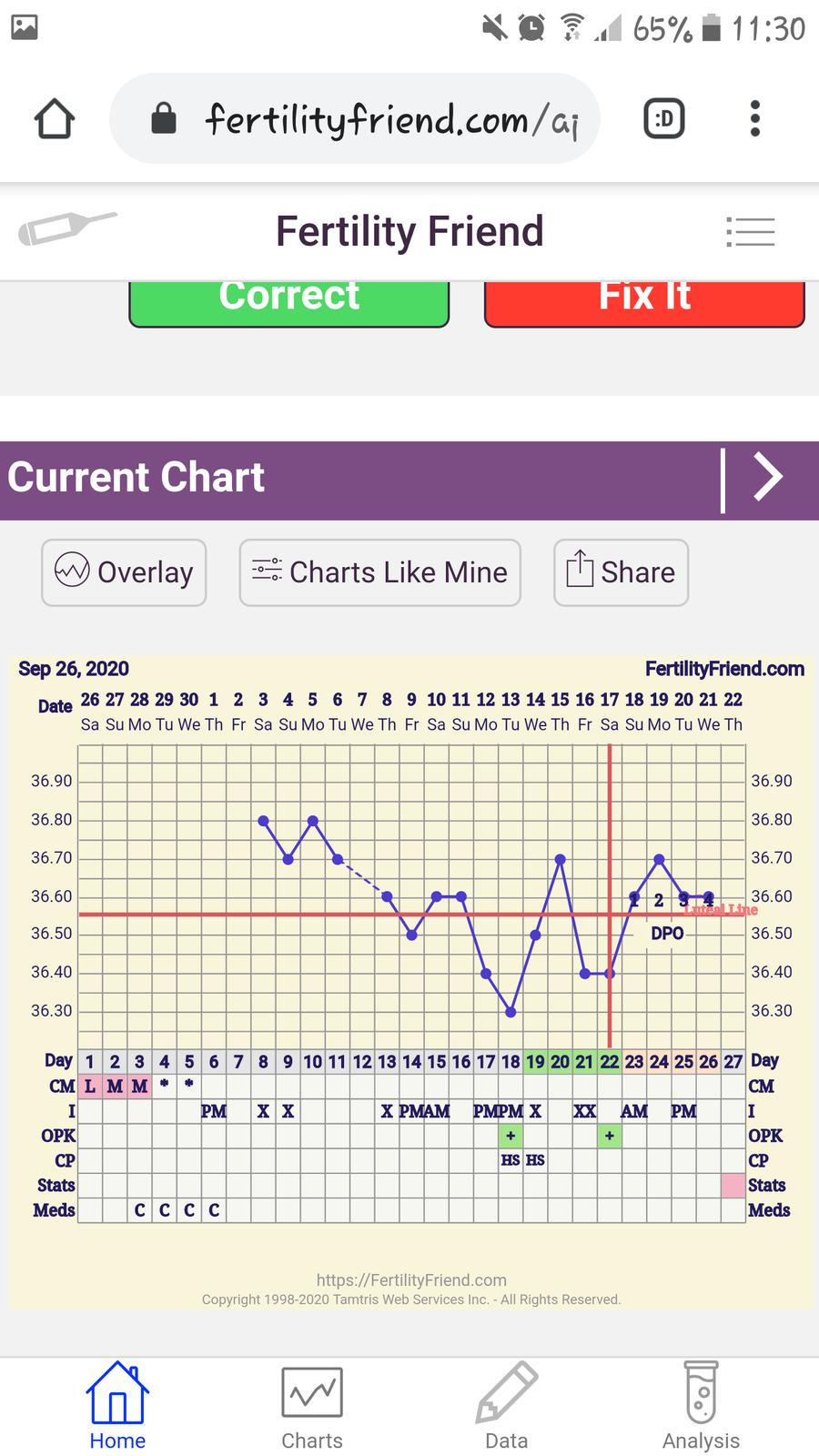
Task: Confirm with the green Correct button
Action: click(289, 300)
